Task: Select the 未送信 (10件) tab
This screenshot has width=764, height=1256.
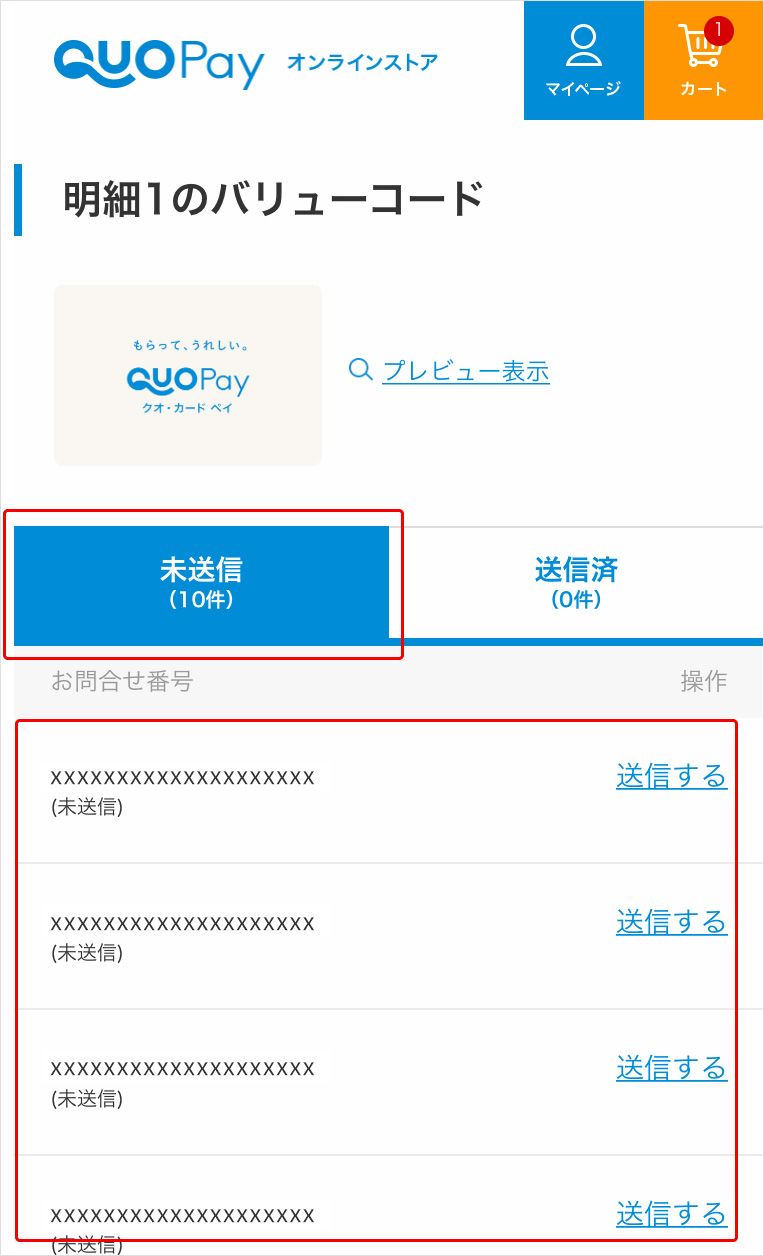Action: 201,583
